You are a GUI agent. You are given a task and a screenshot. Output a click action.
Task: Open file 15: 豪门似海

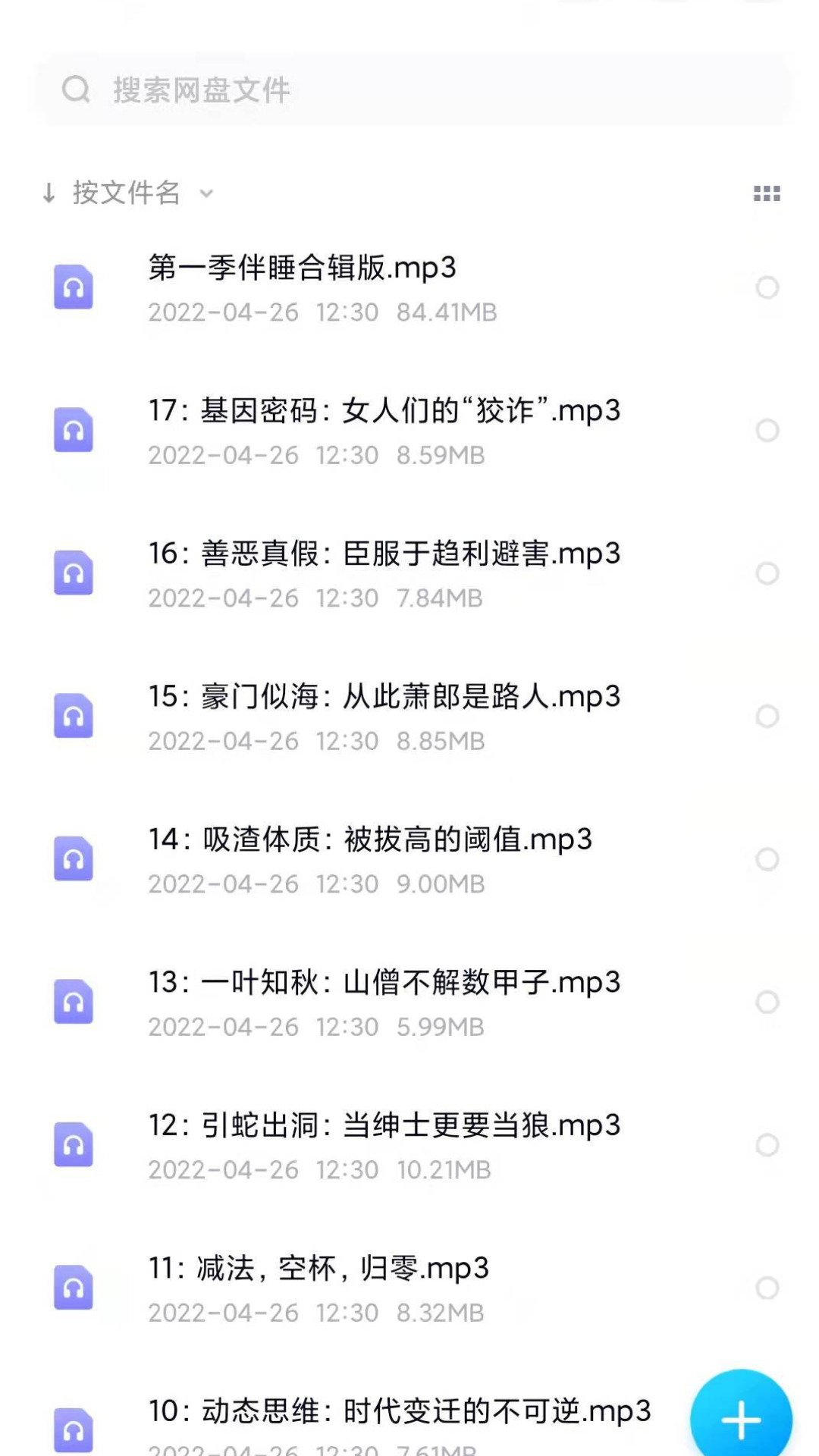pos(384,697)
